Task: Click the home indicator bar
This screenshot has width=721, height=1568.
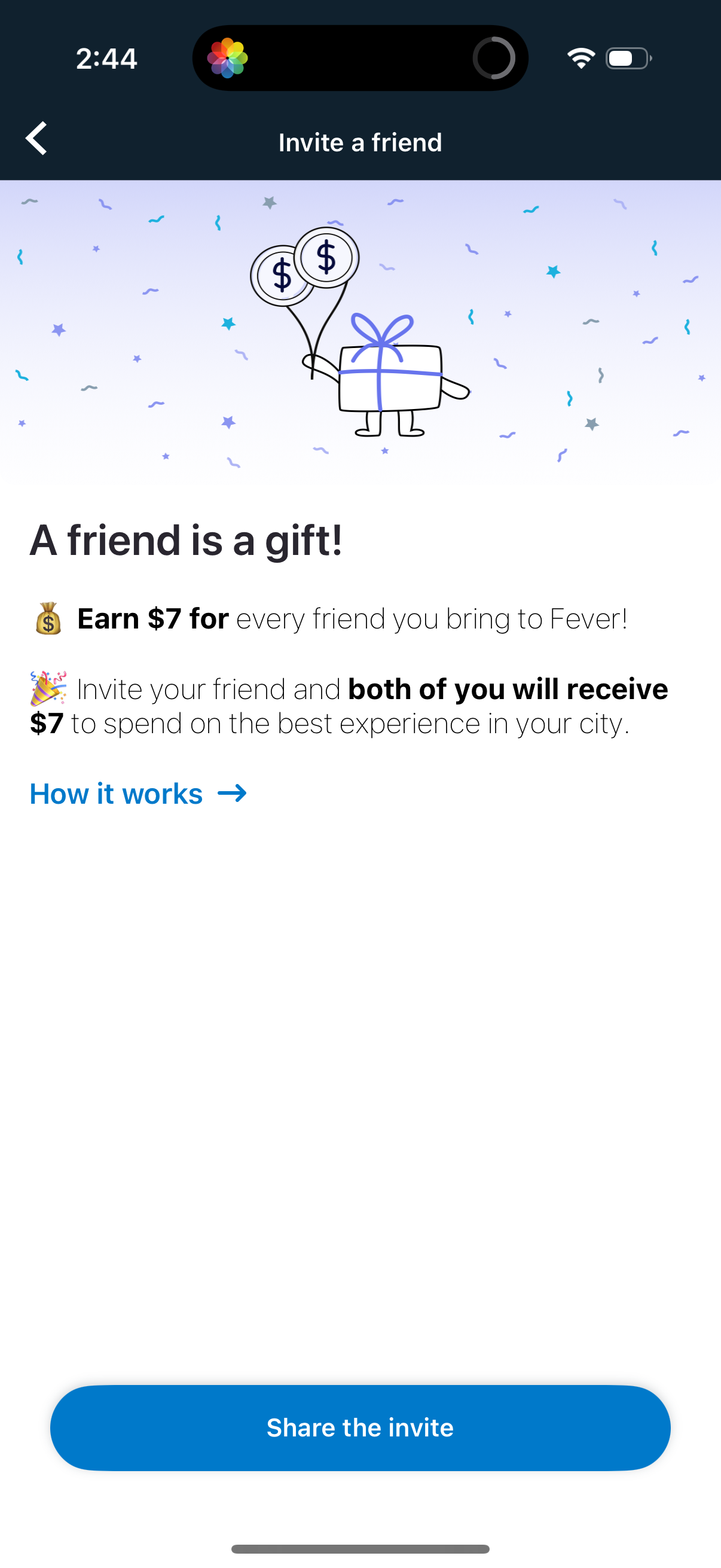Action: click(360, 1549)
